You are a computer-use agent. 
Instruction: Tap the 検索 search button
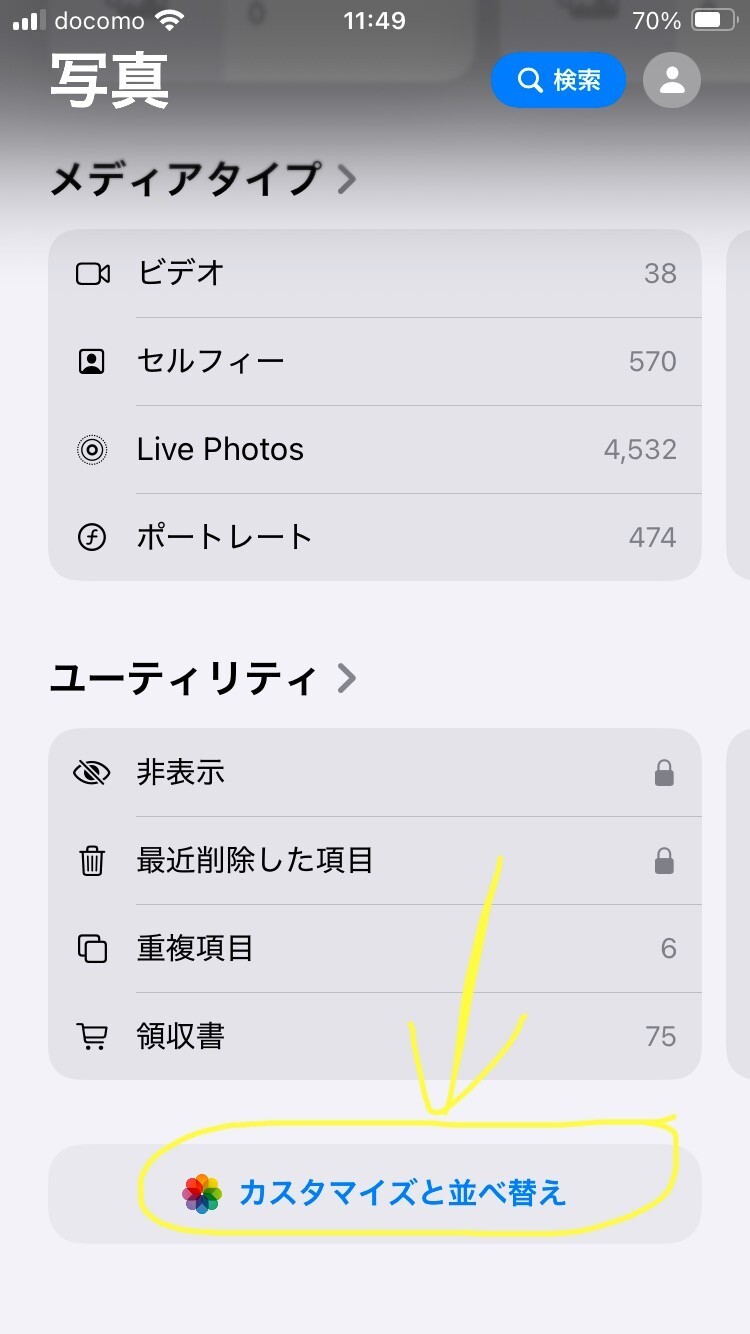558,80
